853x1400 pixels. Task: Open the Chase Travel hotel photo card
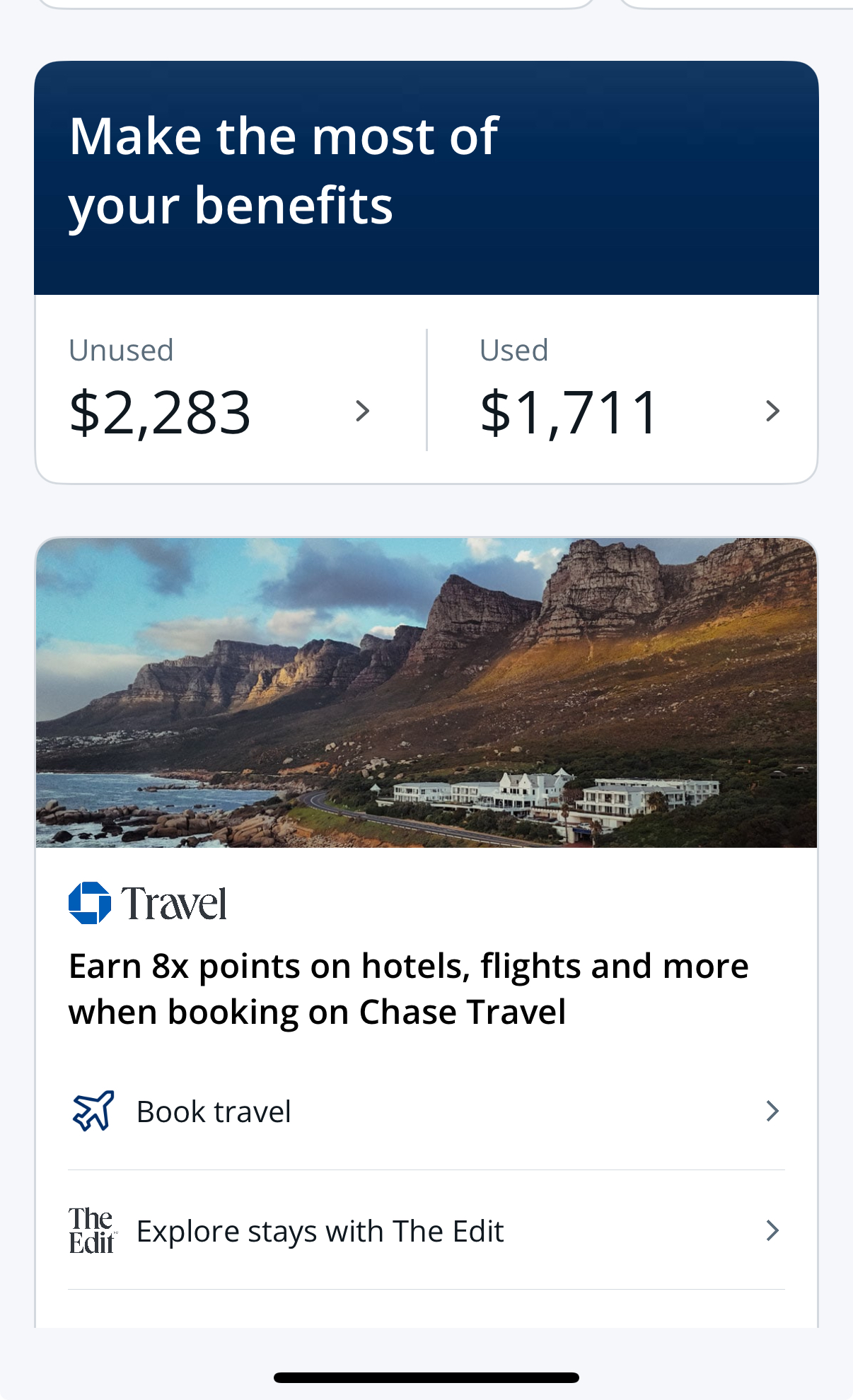click(x=426, y=693)
